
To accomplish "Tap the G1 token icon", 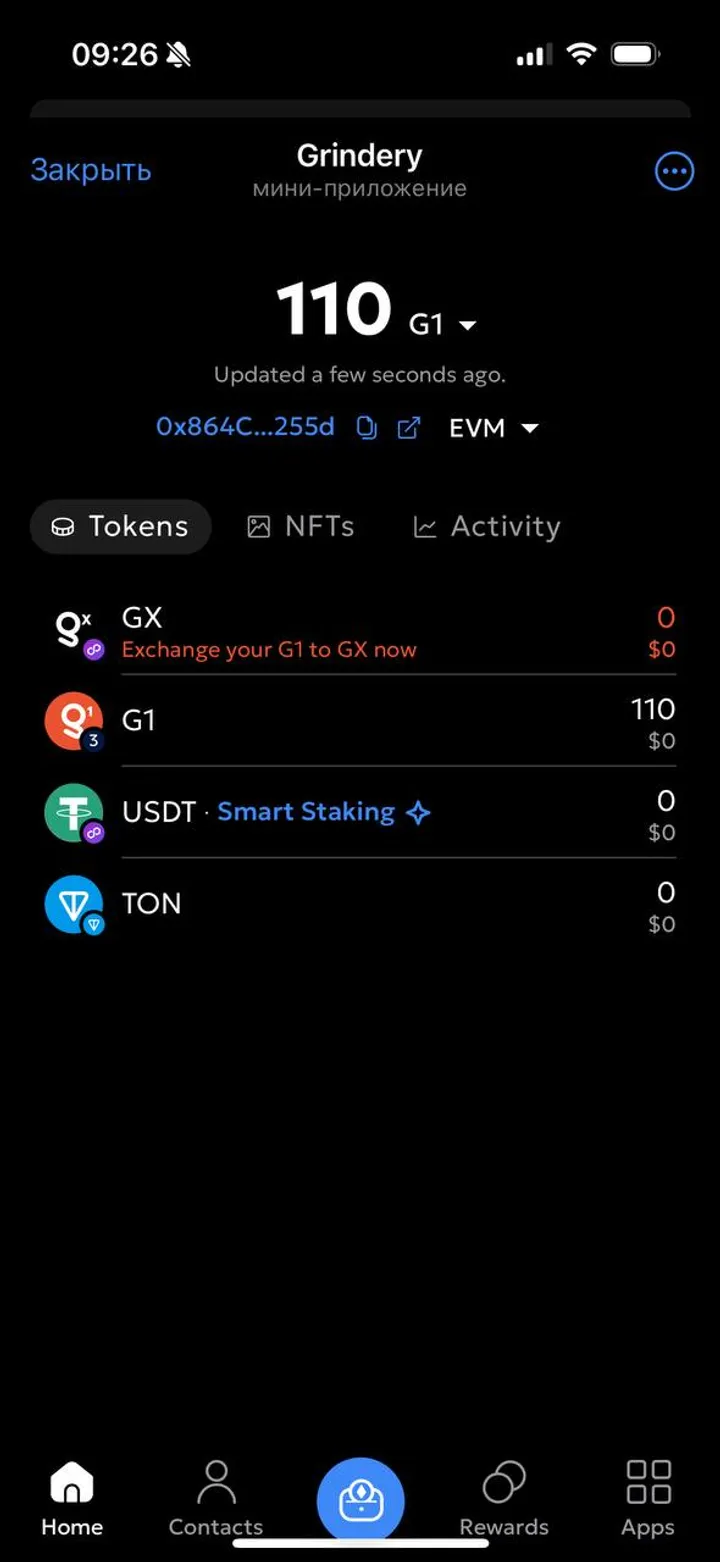I will point(72,721).
